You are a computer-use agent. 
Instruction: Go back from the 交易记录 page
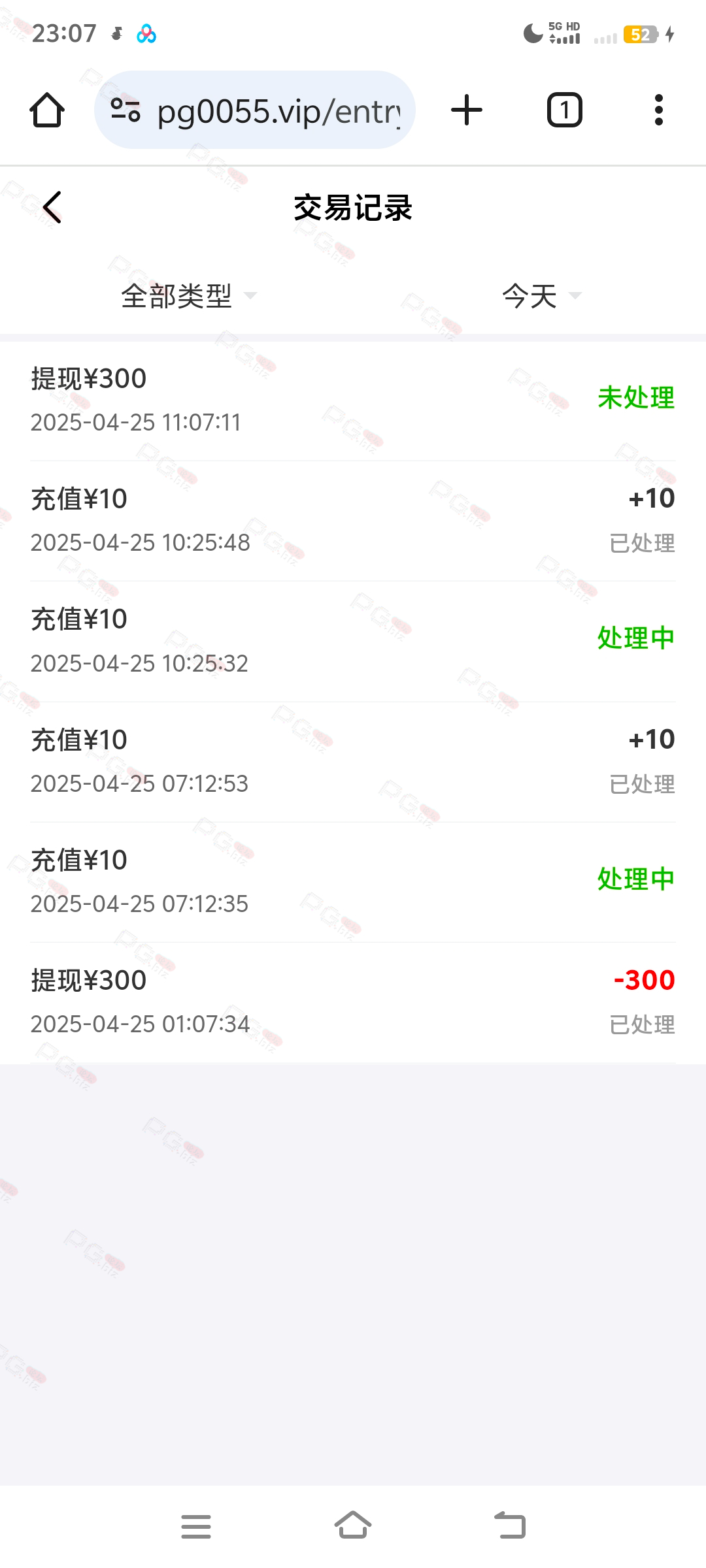[52, 207]
